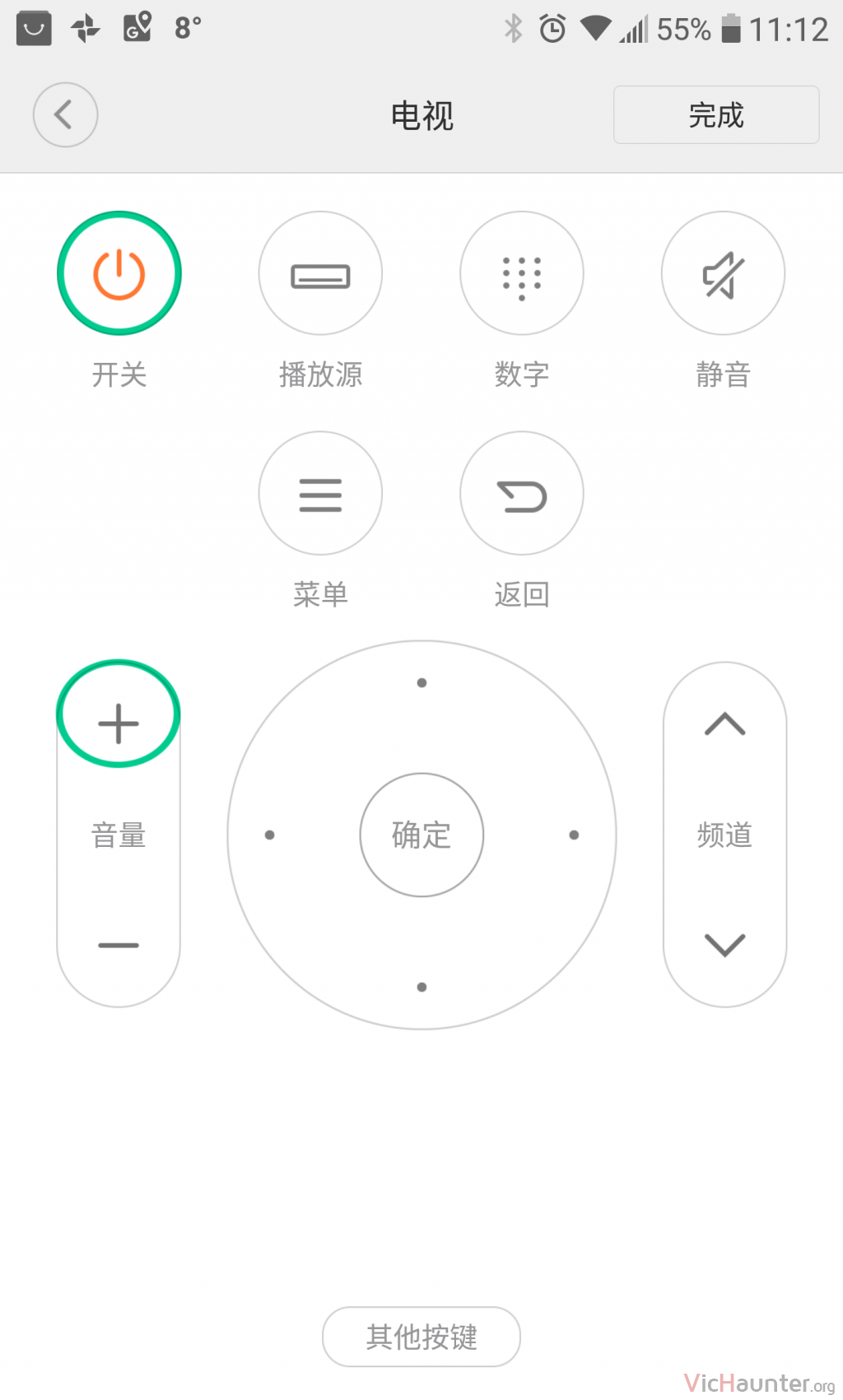Open 其他按键 for other keys
843x1400 pixels.
coord(421,1337)
